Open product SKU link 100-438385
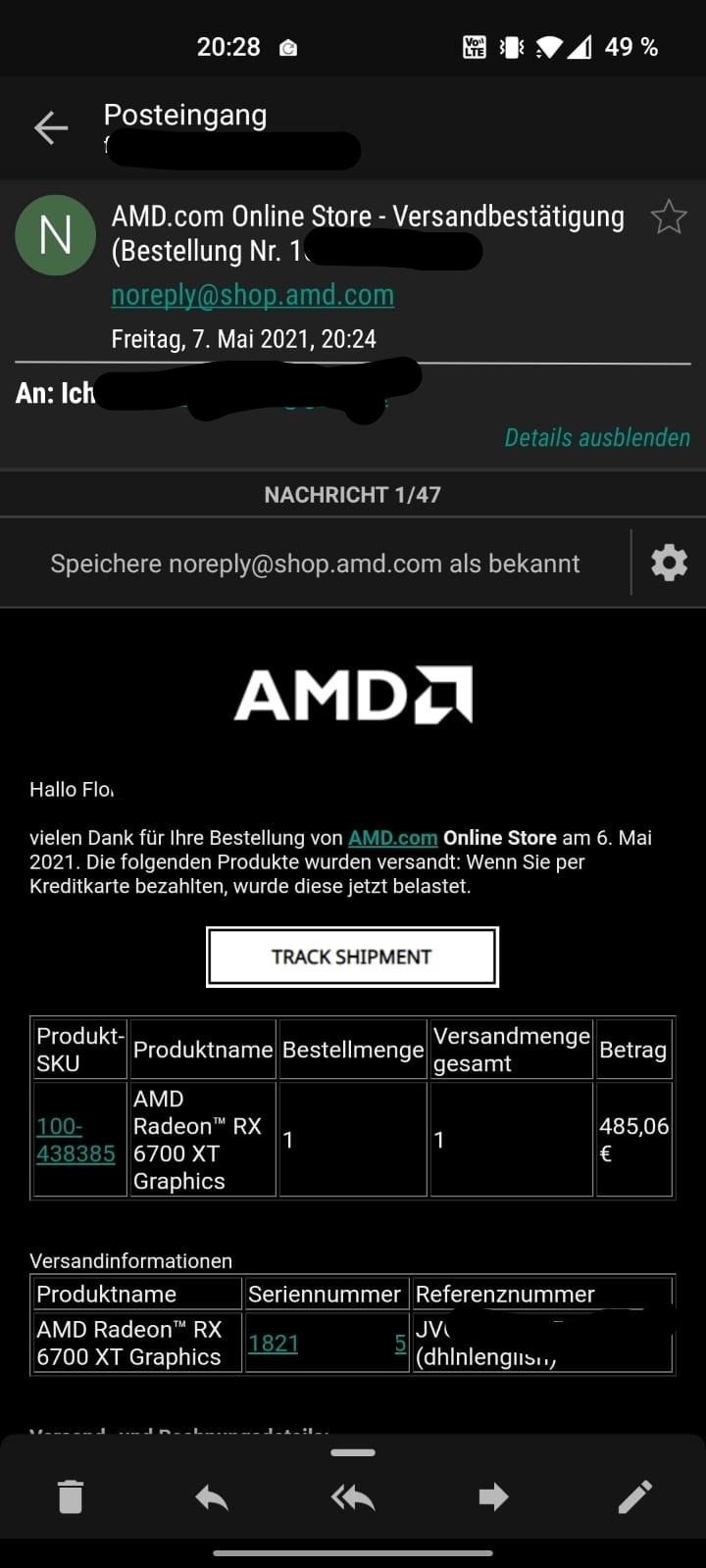This screenshot has width=706, height=1568. point(75,1140)
